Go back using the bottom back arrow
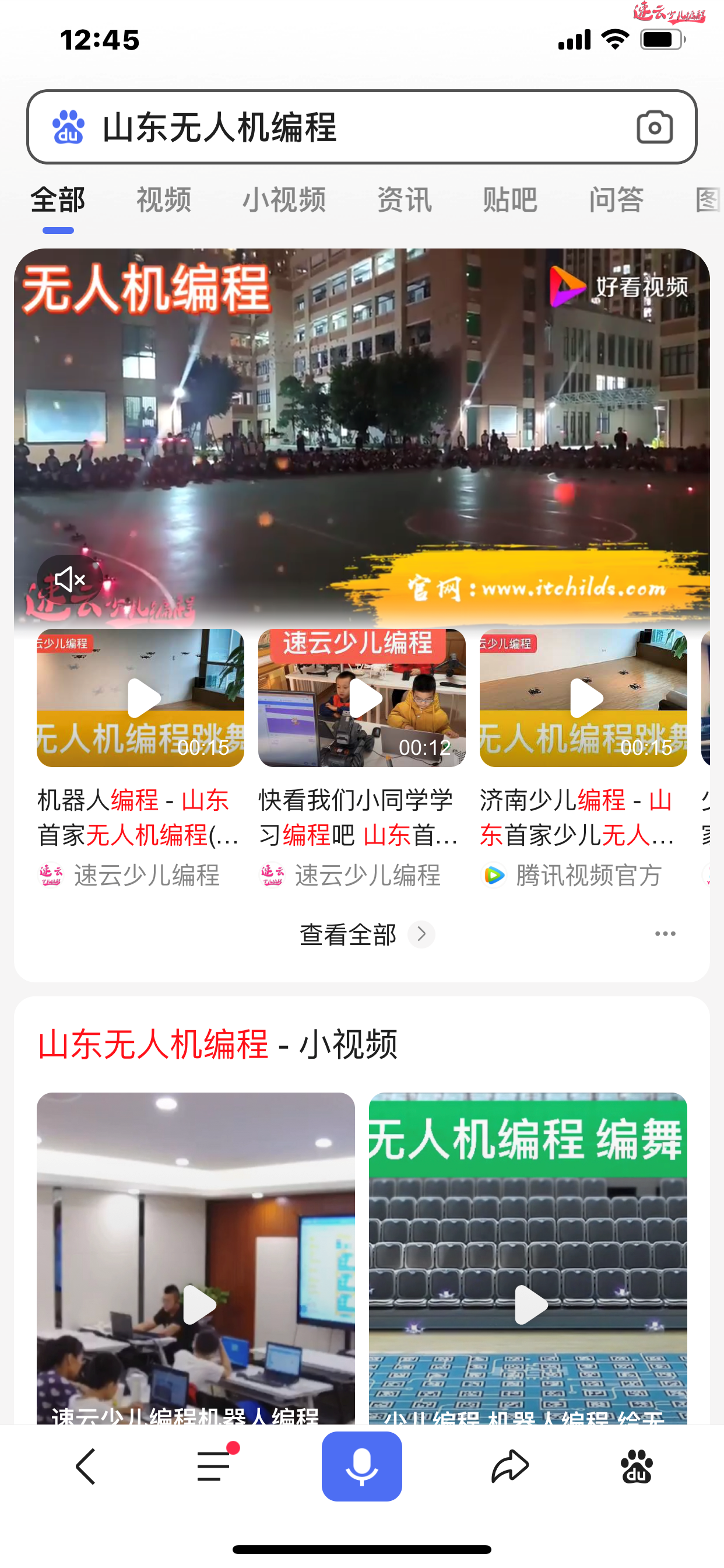Image resolution: width=724 pixels, height=1568 pixels. tap(86, 1466)
